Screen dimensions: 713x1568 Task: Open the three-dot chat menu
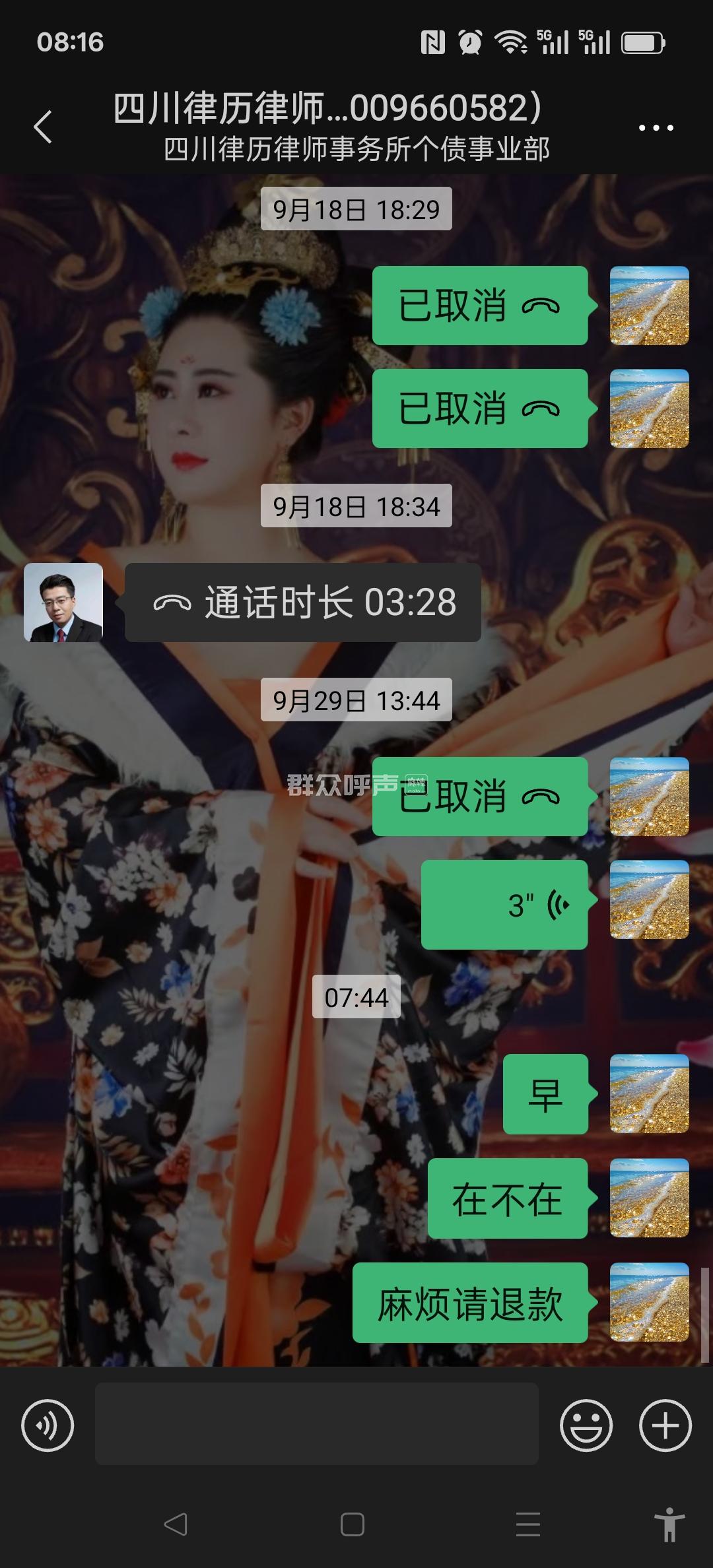pos(656,127)
